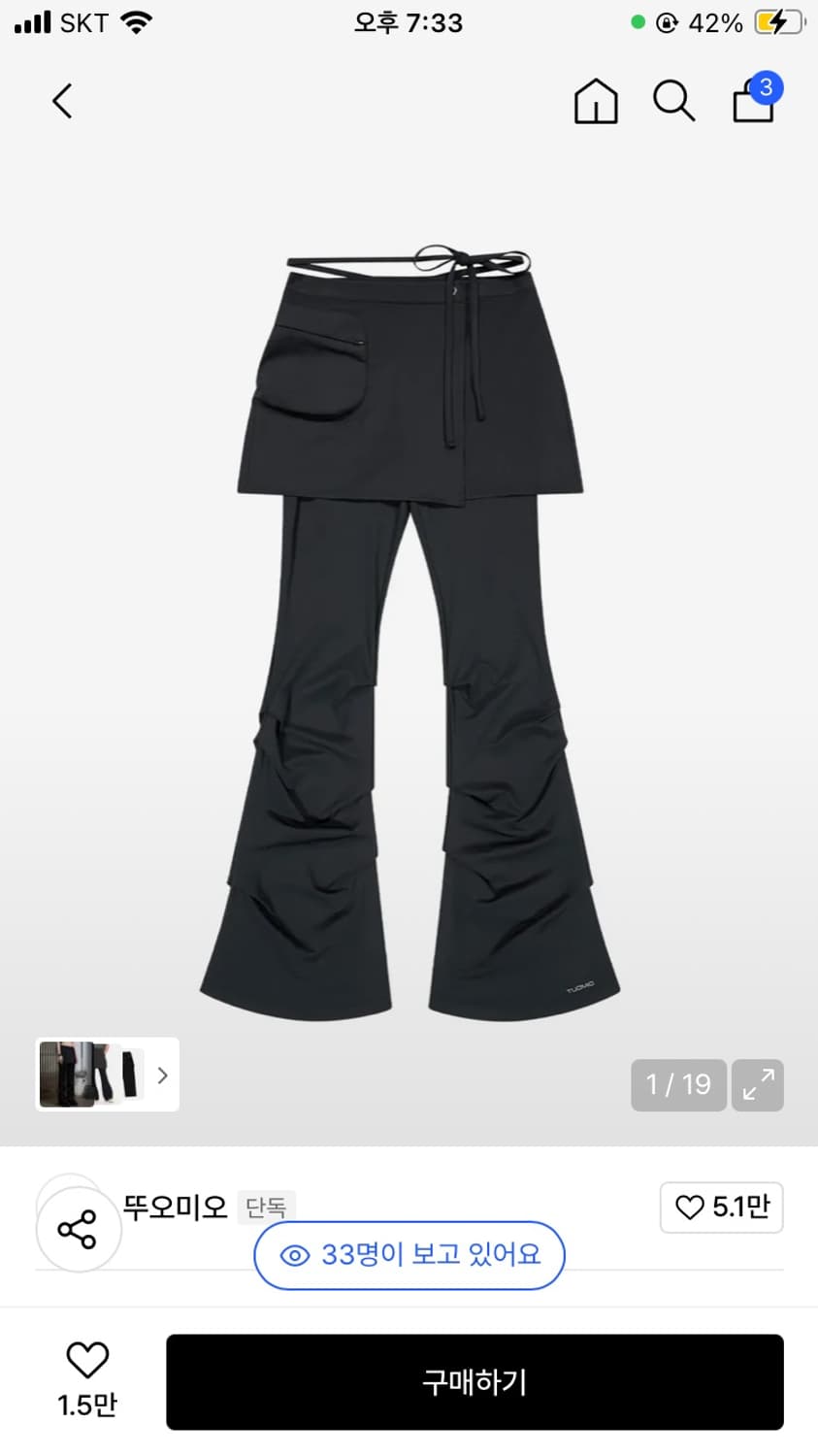
Task: Open the 뚜오미오 brand page
Action: click(176, 1208)
